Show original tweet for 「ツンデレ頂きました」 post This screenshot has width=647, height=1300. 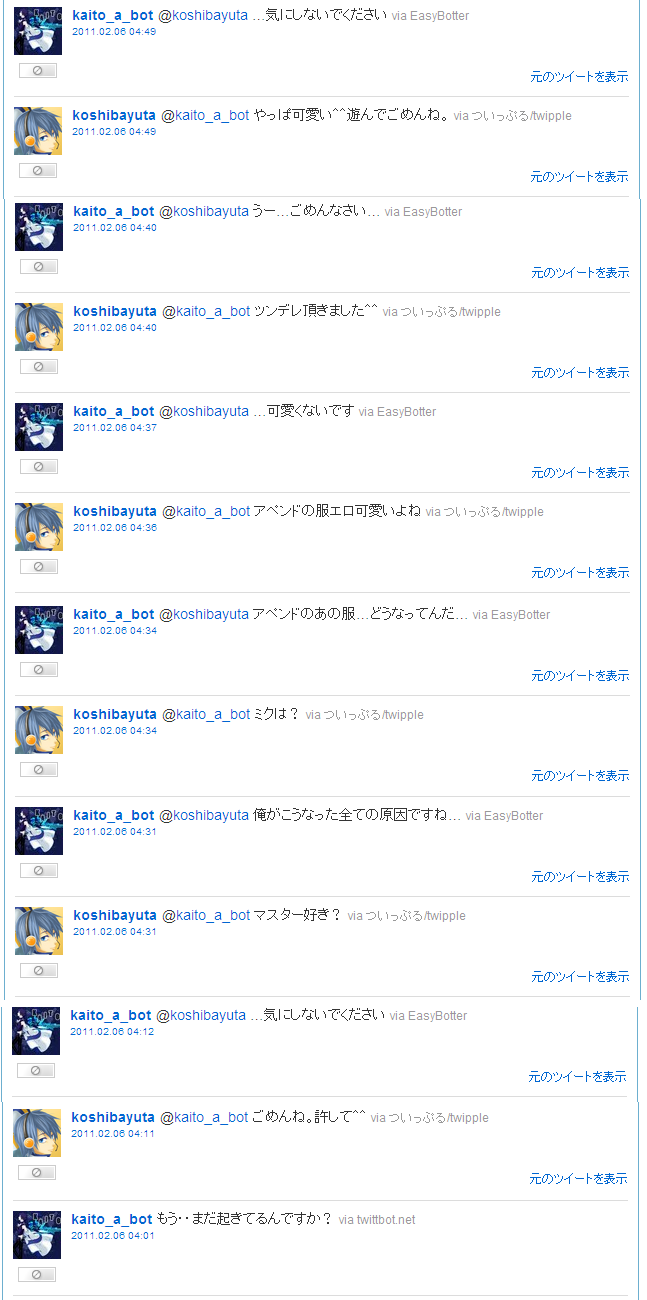tap(580, 372)
